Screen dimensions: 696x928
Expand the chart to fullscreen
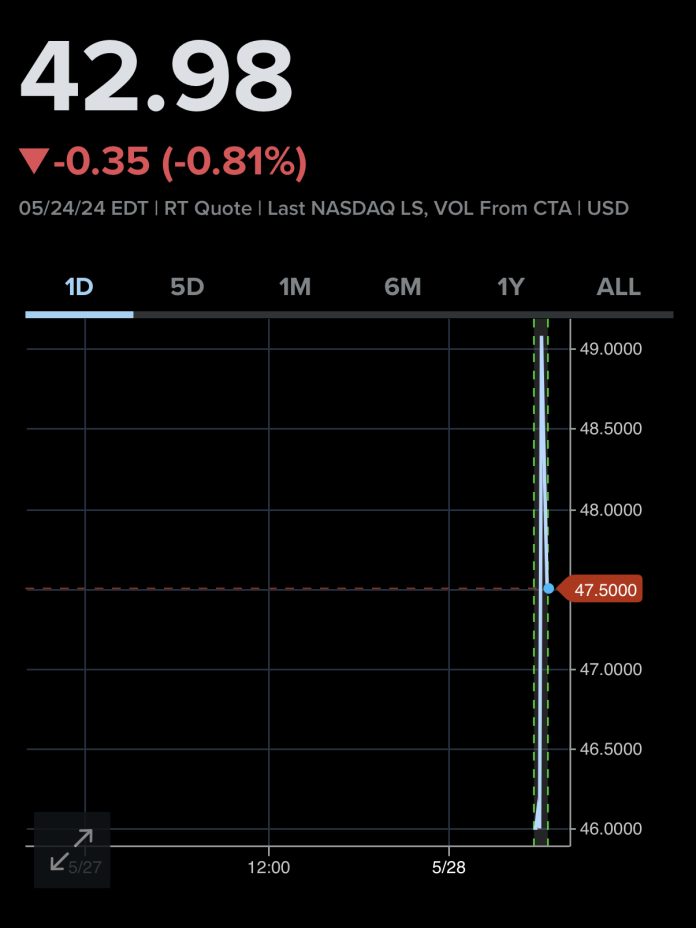pyautogui.click(x=71, y=849)
